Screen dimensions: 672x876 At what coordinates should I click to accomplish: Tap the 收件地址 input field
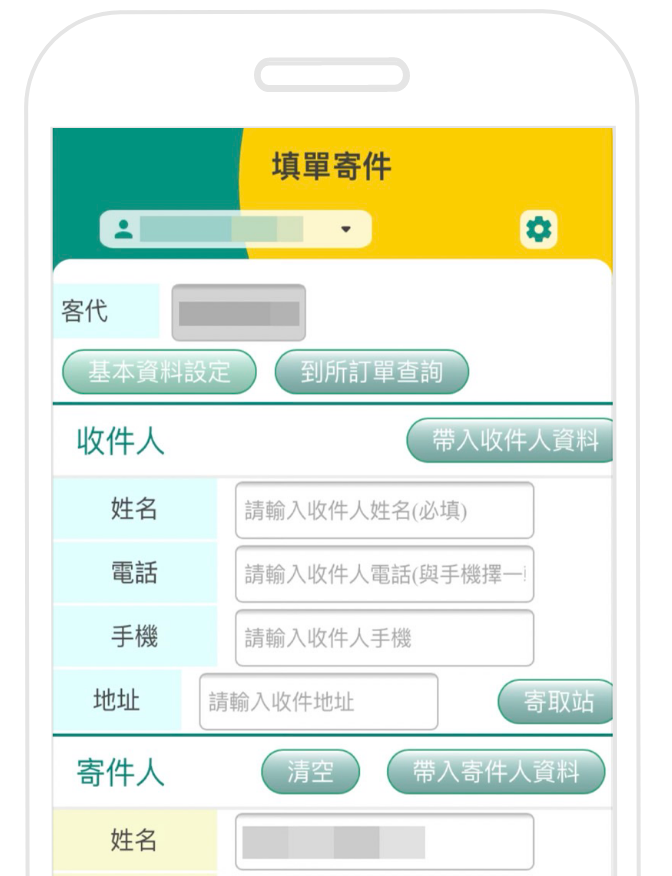click(x=318, y=702)
